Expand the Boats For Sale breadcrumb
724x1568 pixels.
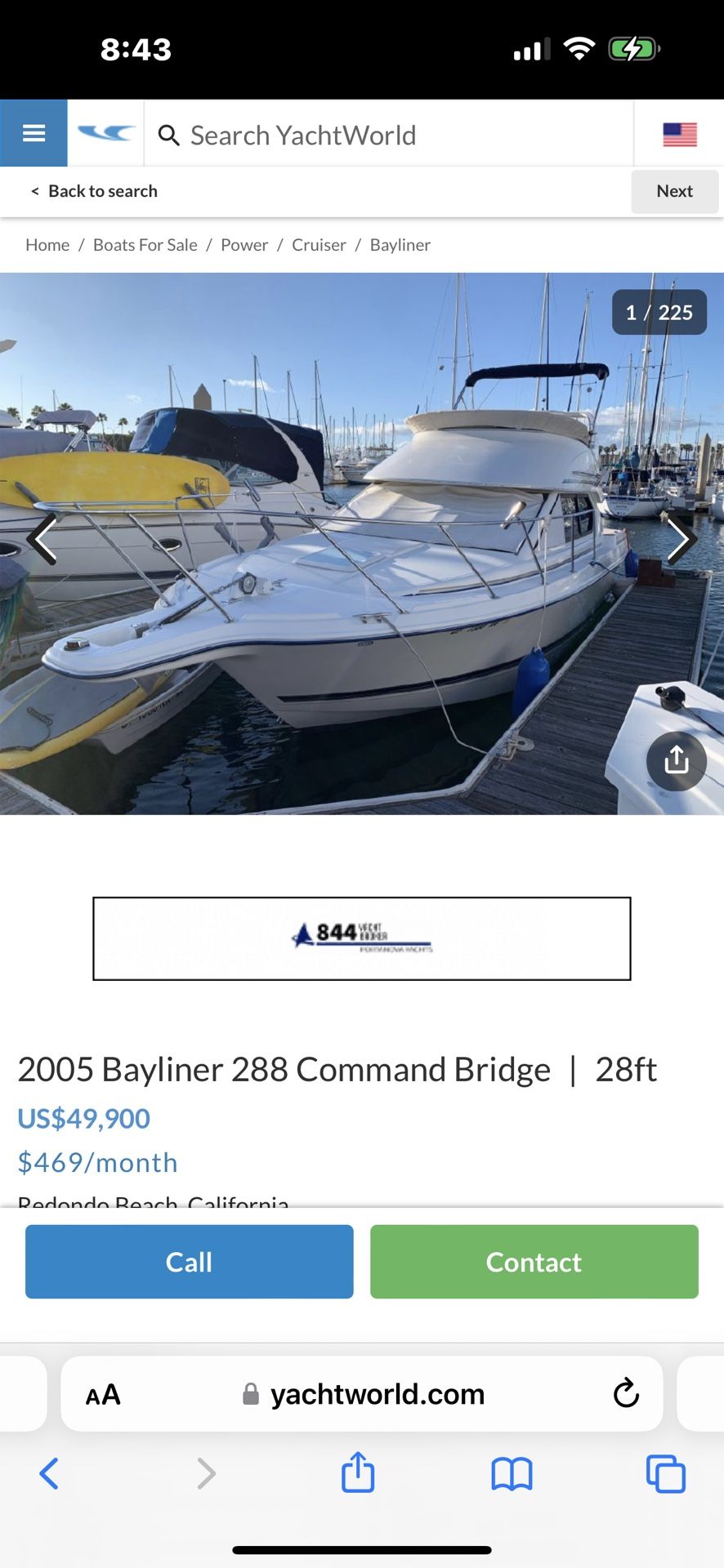145,244
